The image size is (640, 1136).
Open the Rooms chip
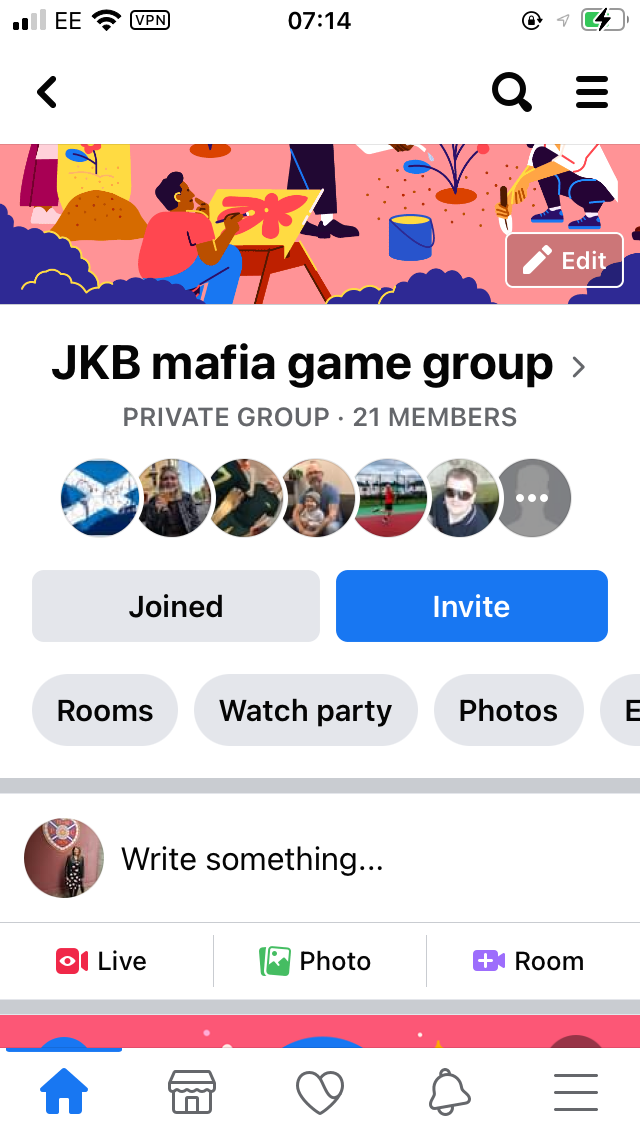point(105,711)
